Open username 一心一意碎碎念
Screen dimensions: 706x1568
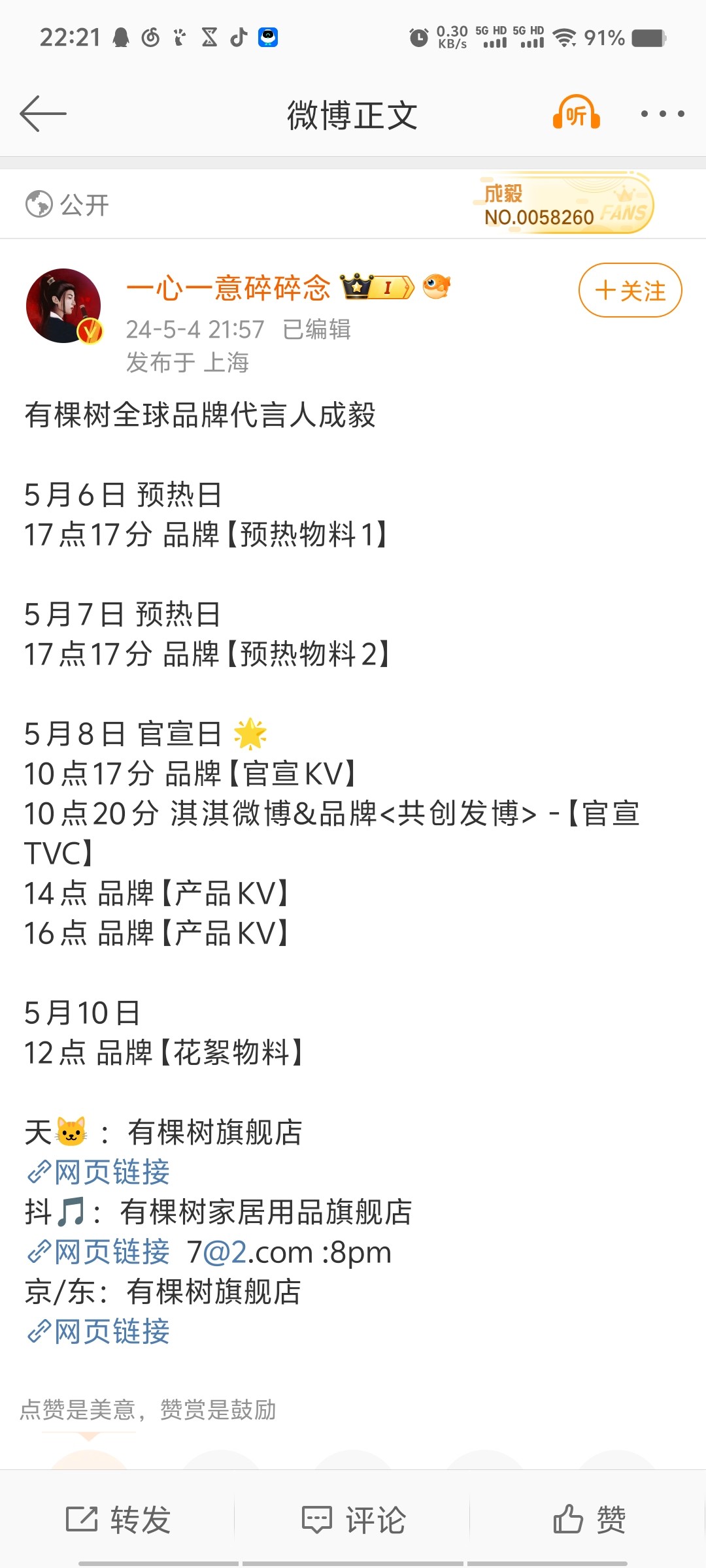(229, 287)
